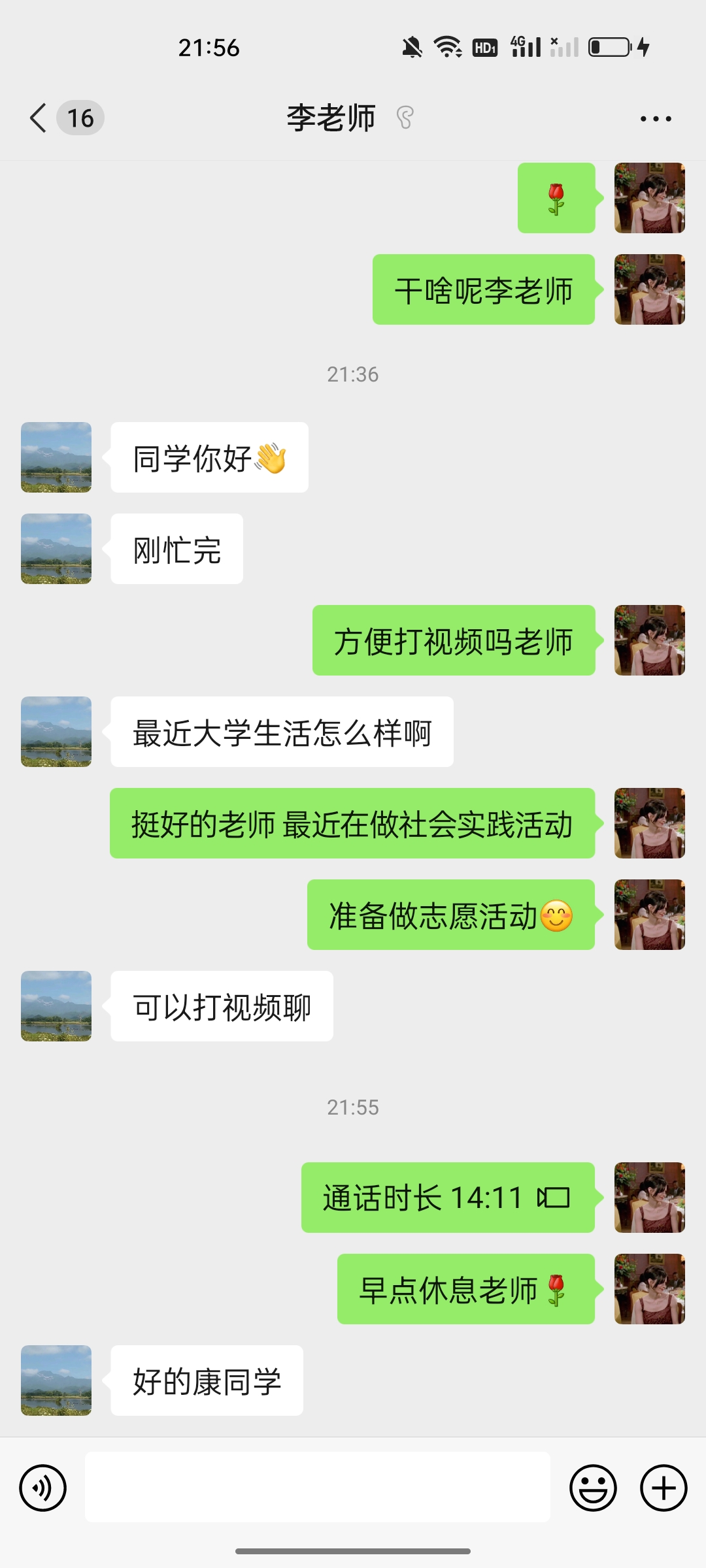Open the emoji sticker panel
706x1568 pixels.
pyautogui.click(x=593, y=1488)
